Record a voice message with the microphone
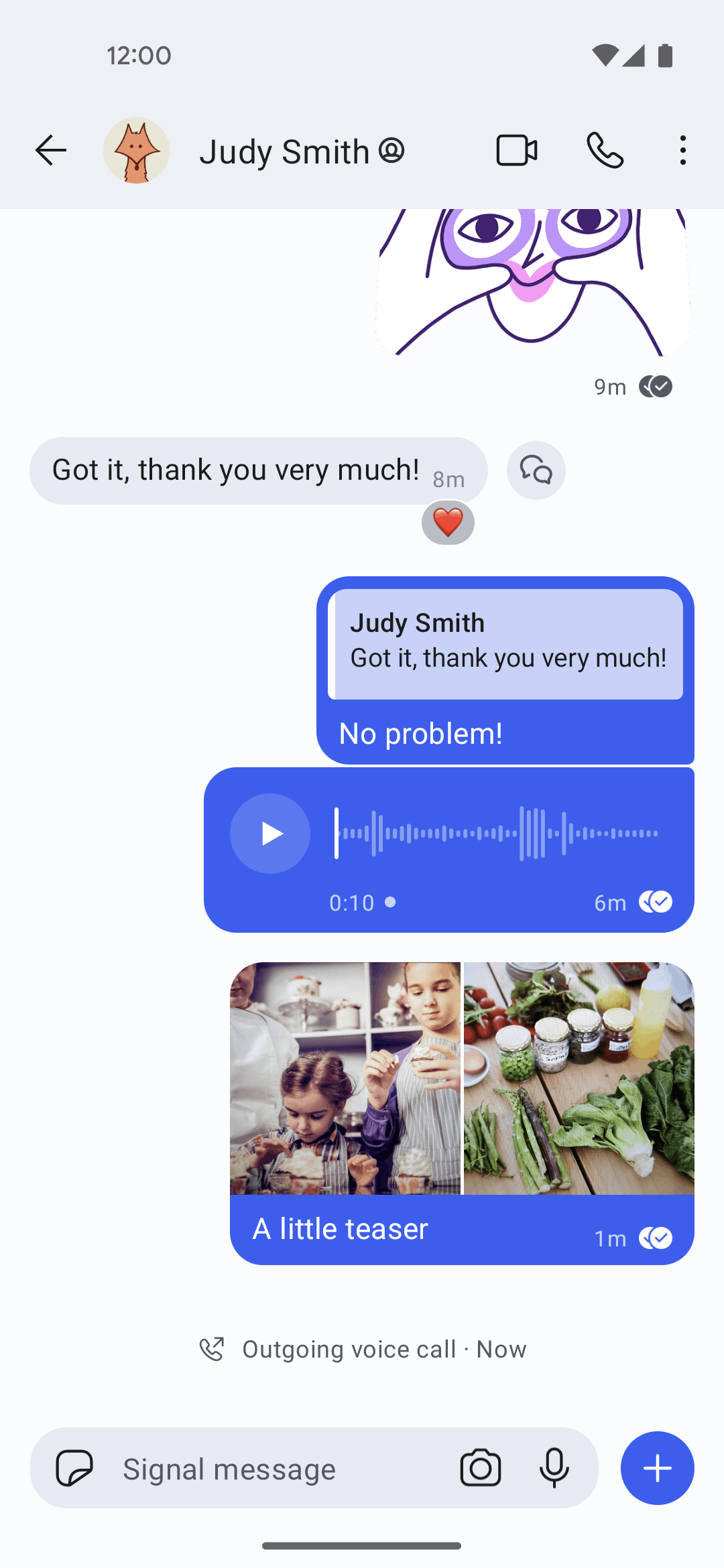724x1568 pixels. point(554,1468)
